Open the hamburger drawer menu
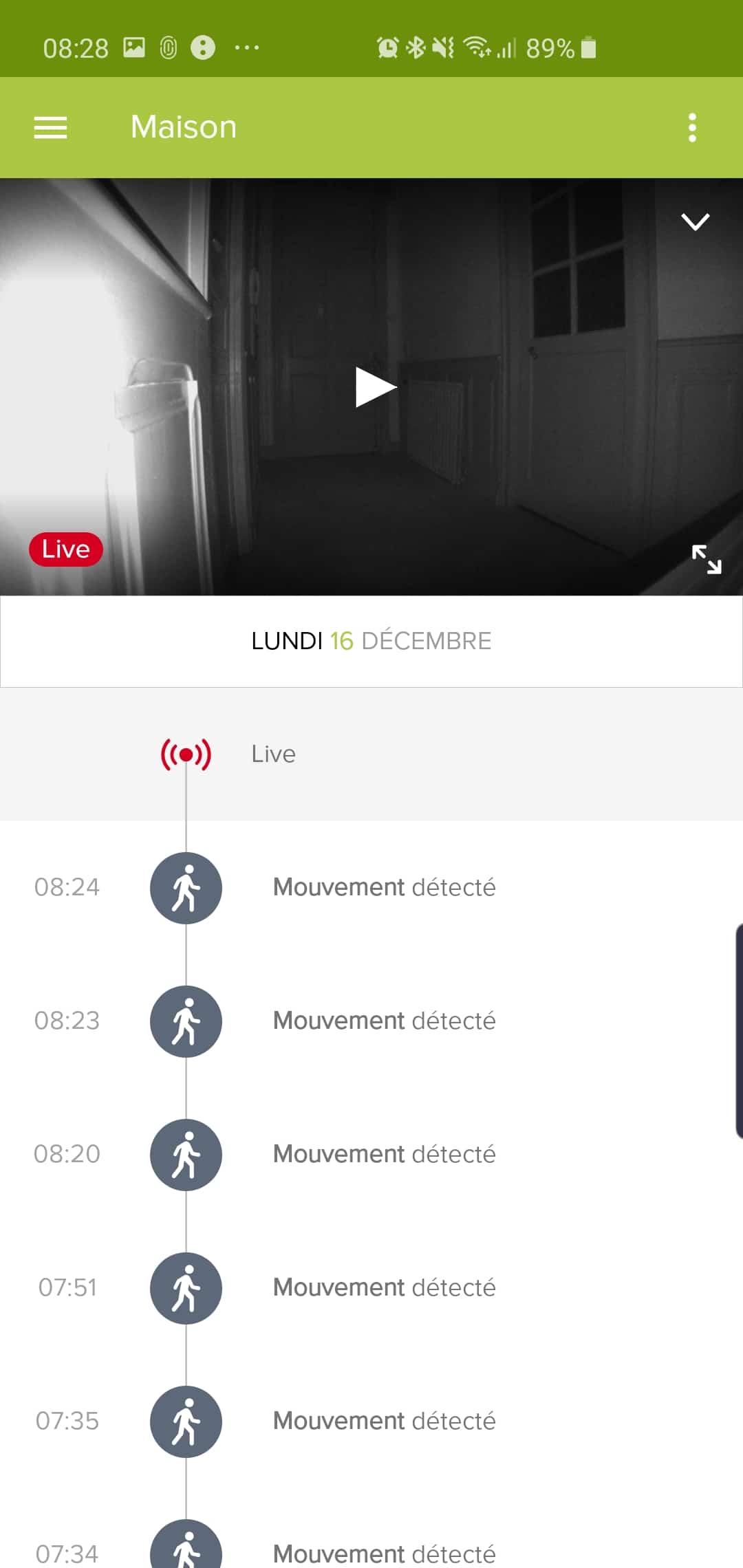The width and height of the screenshot is (743, 1568). (x=50, y=128)
